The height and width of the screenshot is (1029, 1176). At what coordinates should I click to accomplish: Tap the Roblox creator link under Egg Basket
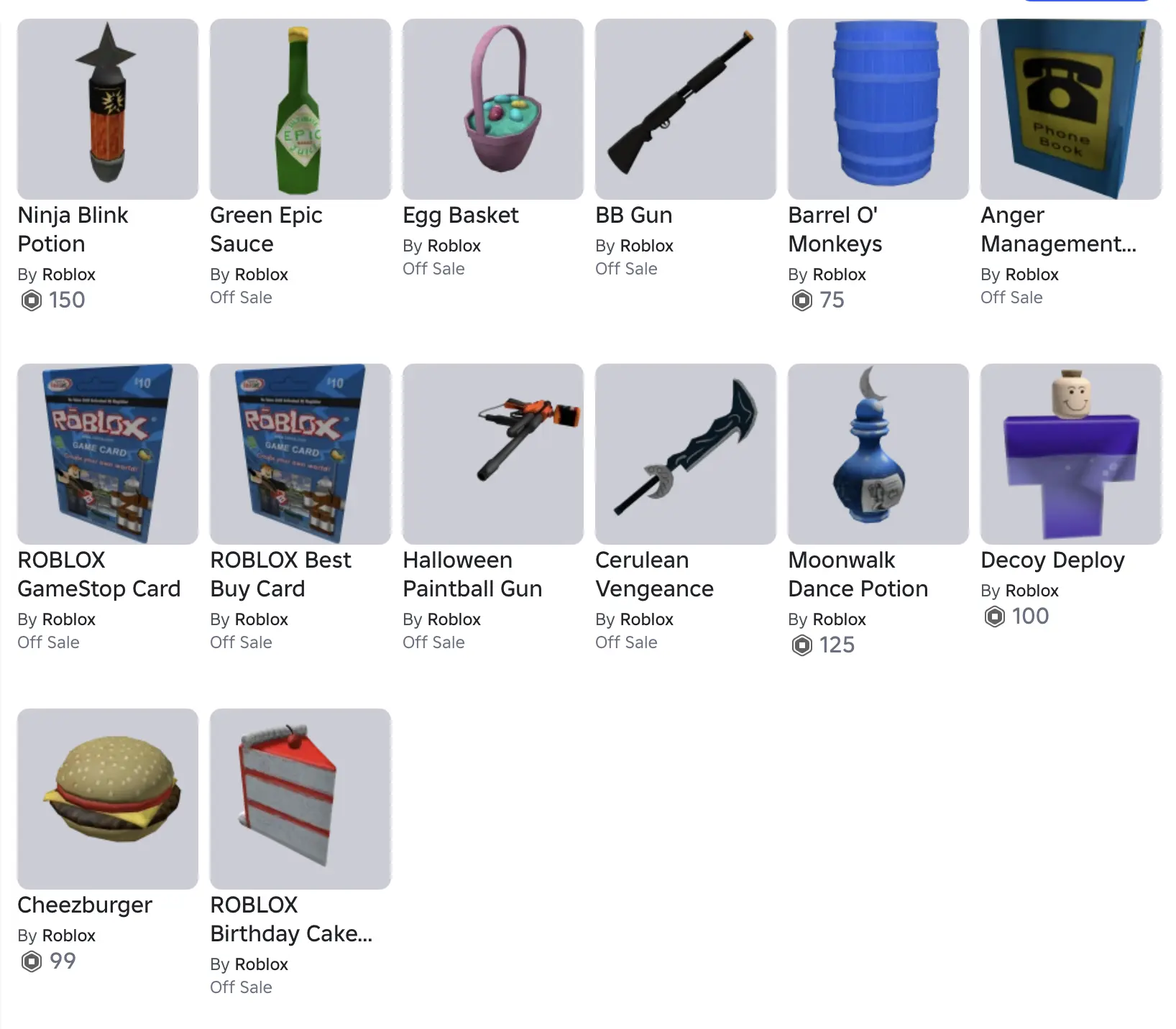[x=454, y=246]
